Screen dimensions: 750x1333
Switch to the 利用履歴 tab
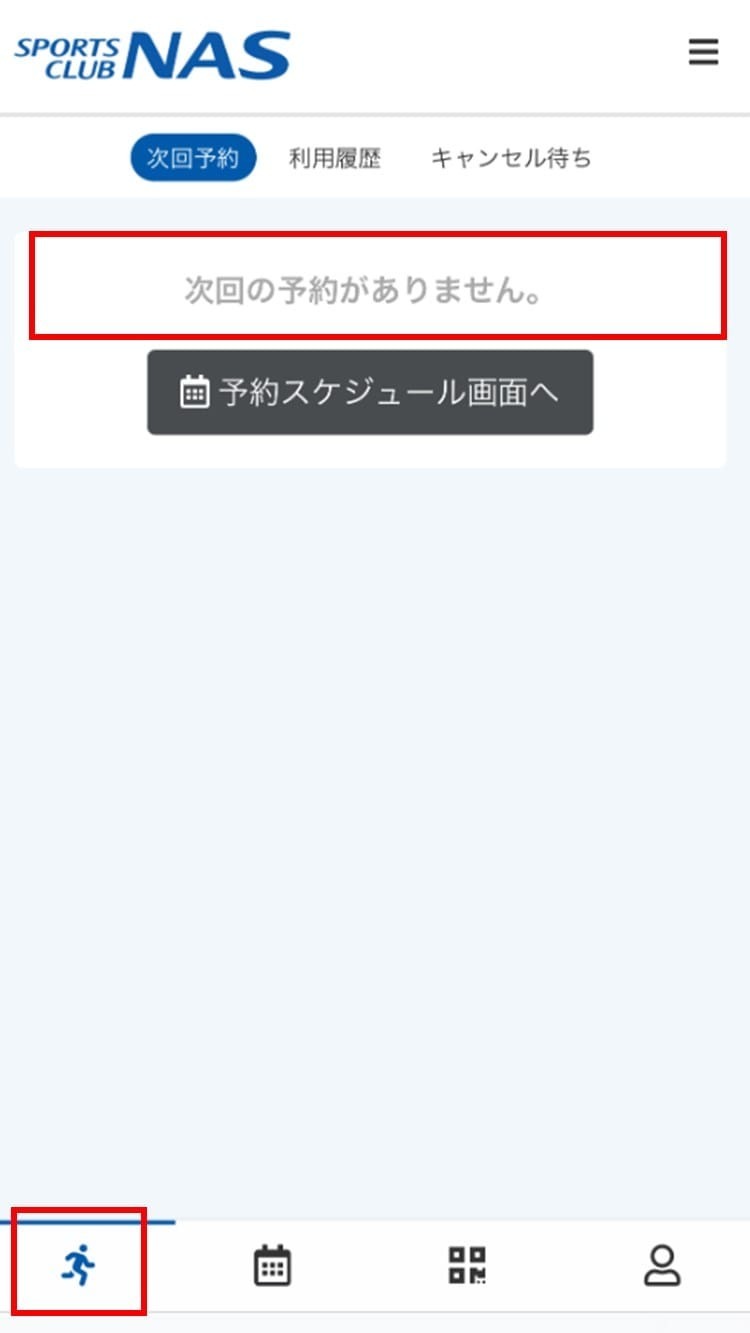(x=335, y=158)
